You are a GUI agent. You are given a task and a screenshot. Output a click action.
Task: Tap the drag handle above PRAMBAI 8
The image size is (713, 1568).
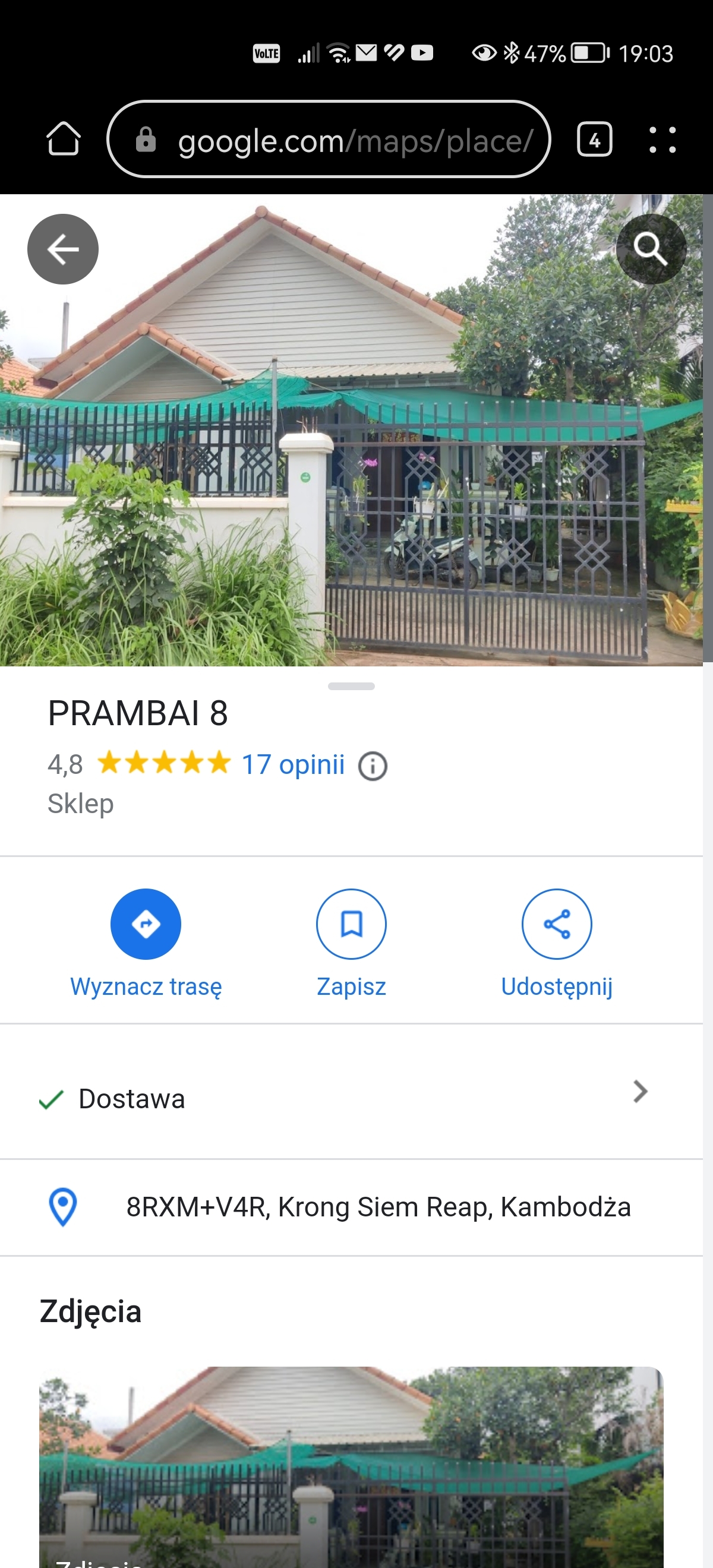click(351, 686)
